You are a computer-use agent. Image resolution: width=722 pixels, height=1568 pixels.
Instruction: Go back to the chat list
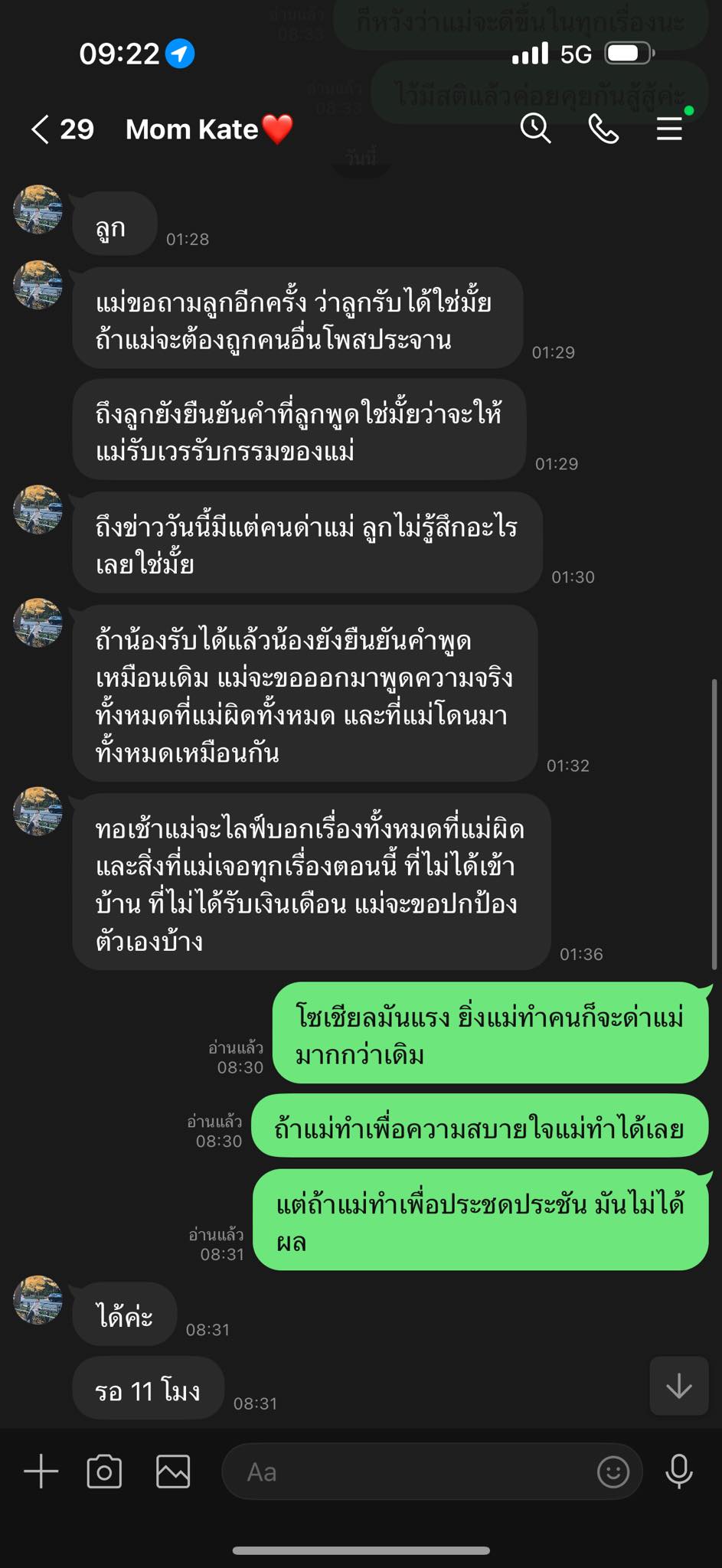pos(40,129)
